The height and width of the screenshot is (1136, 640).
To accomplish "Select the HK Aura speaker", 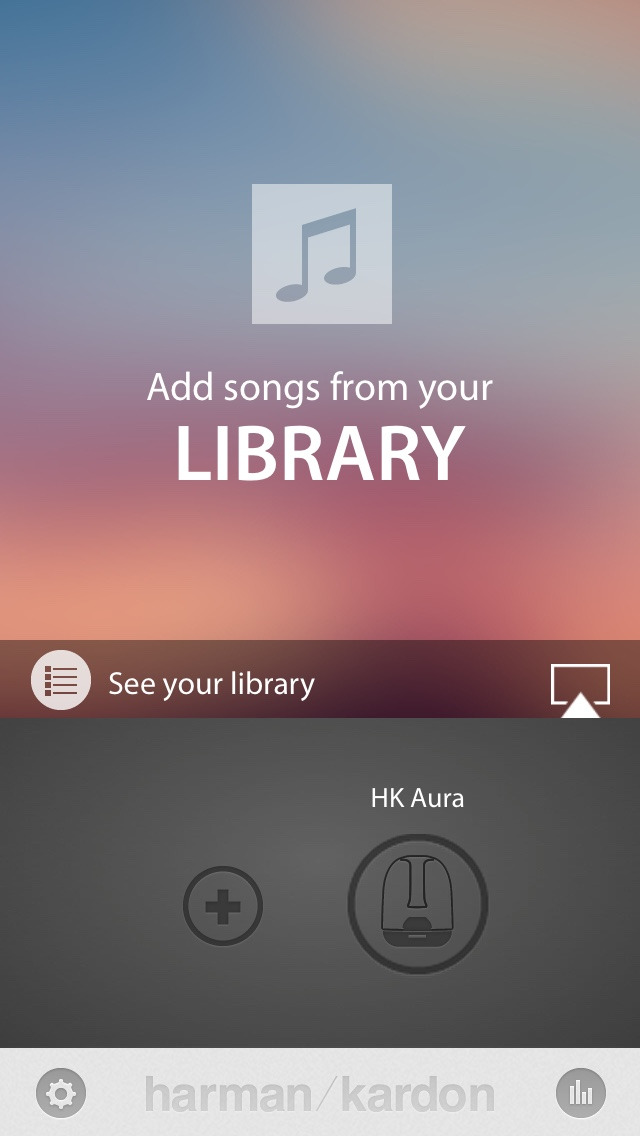I will click(x=417, y=903).
